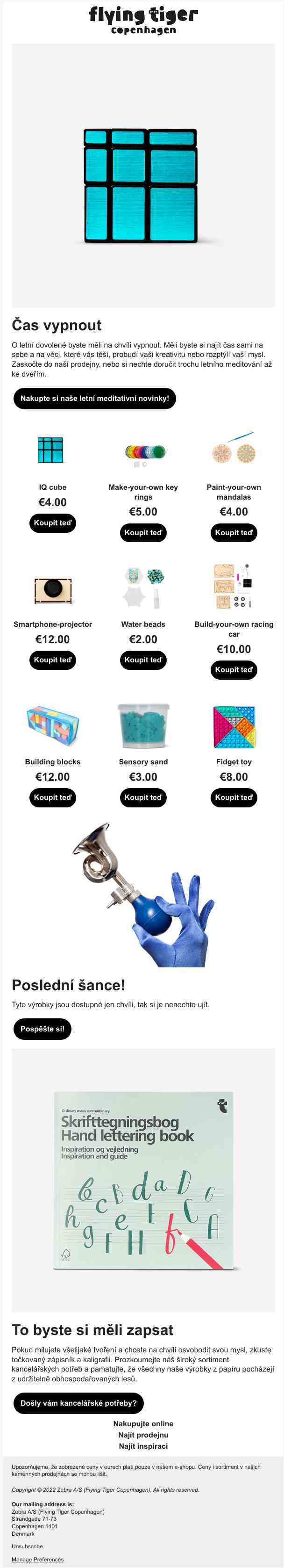Viewport: 284px width, 1568px height.
Task: Tap the Unsubscribe link
Action: 27,1546
